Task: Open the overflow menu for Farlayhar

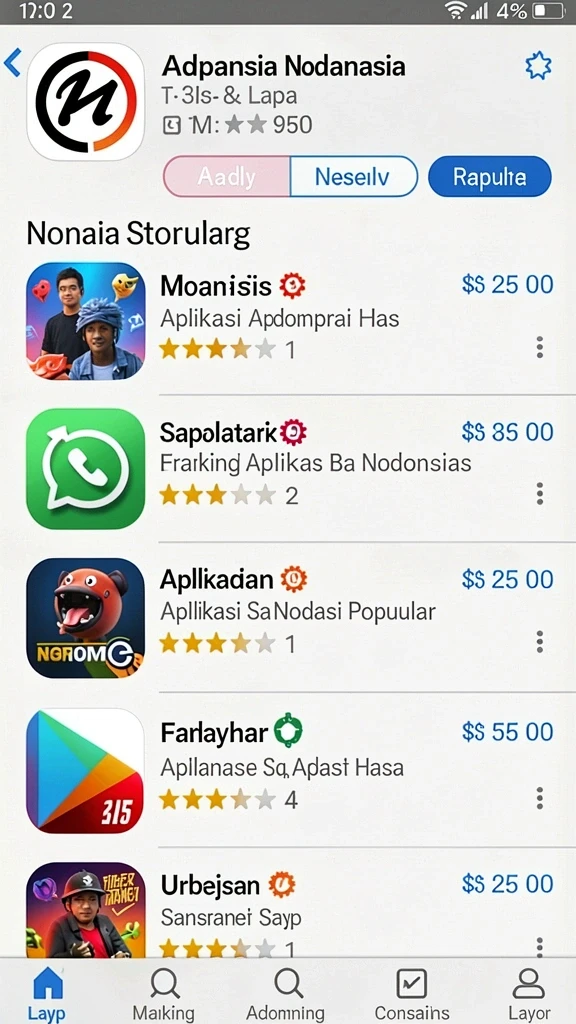Action: click(x=539, y=797)
